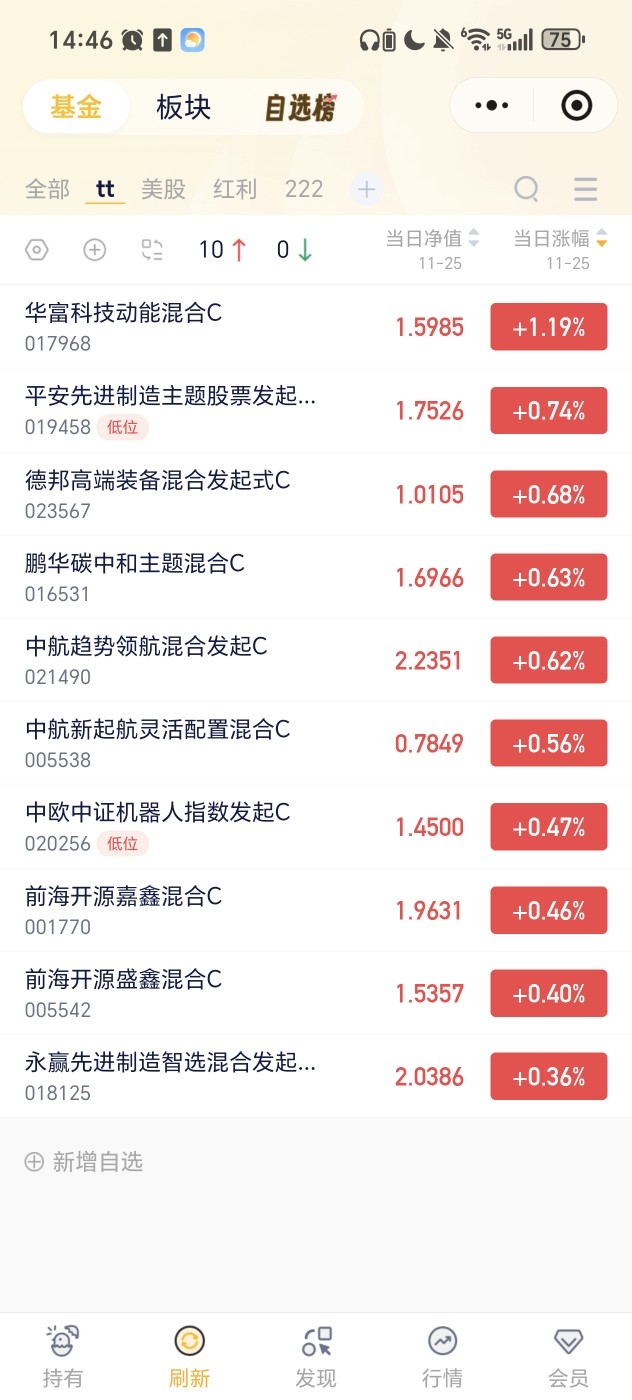The image size is (632, 1400).
Task: Open the list menu icon
Action: 585,189
